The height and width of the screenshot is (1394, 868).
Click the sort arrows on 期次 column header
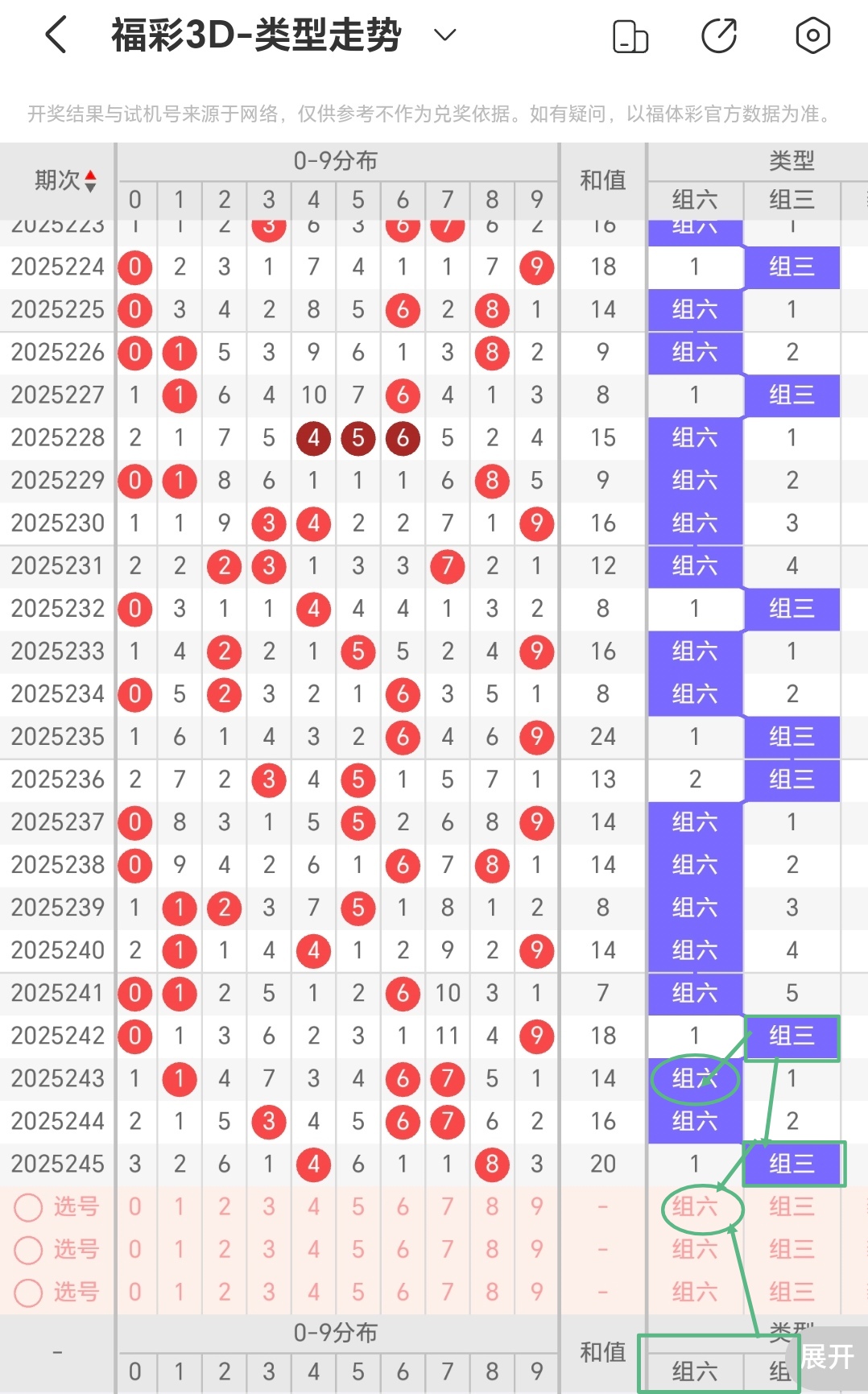point(89,180)
